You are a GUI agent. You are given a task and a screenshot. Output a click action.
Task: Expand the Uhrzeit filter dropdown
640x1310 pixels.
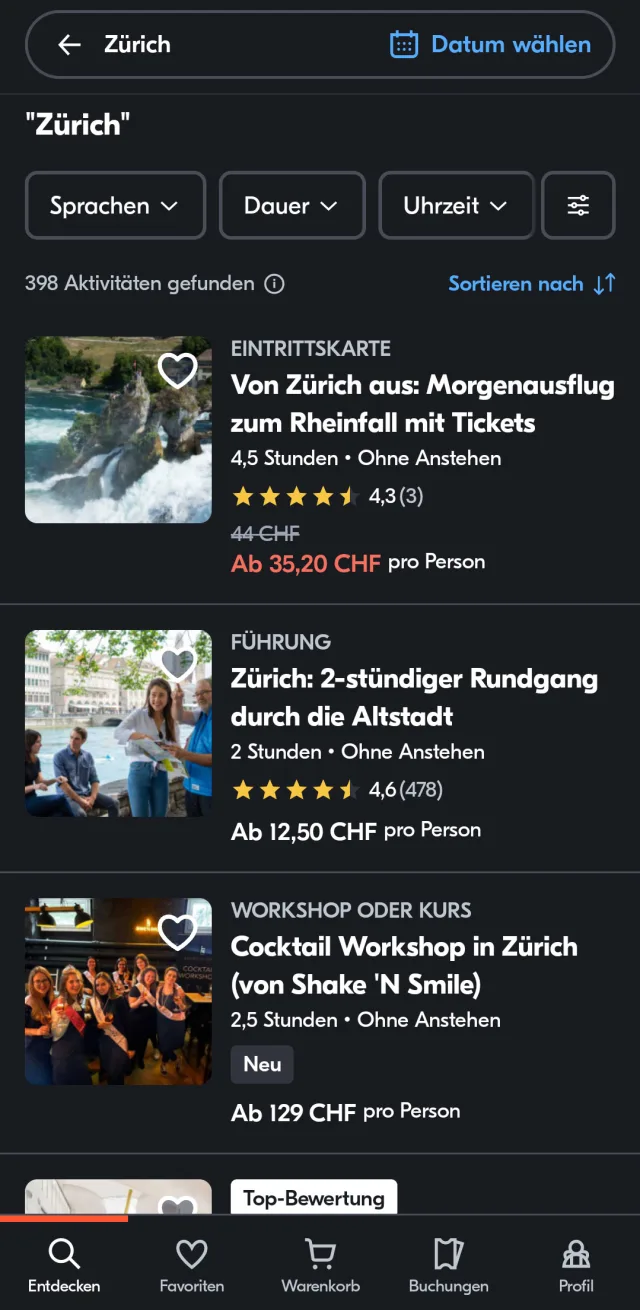456,206
